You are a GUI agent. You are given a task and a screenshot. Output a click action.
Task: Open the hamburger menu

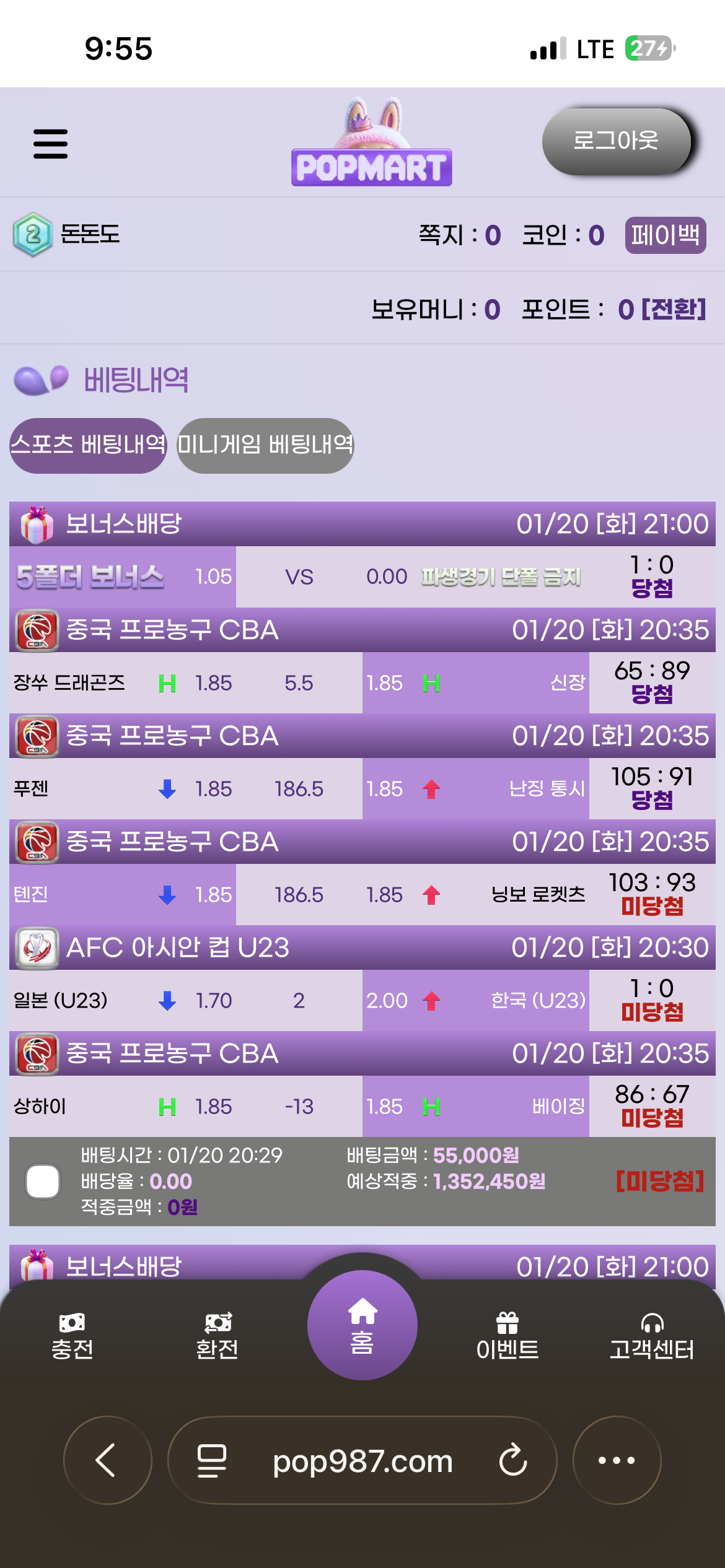[50, 144]
